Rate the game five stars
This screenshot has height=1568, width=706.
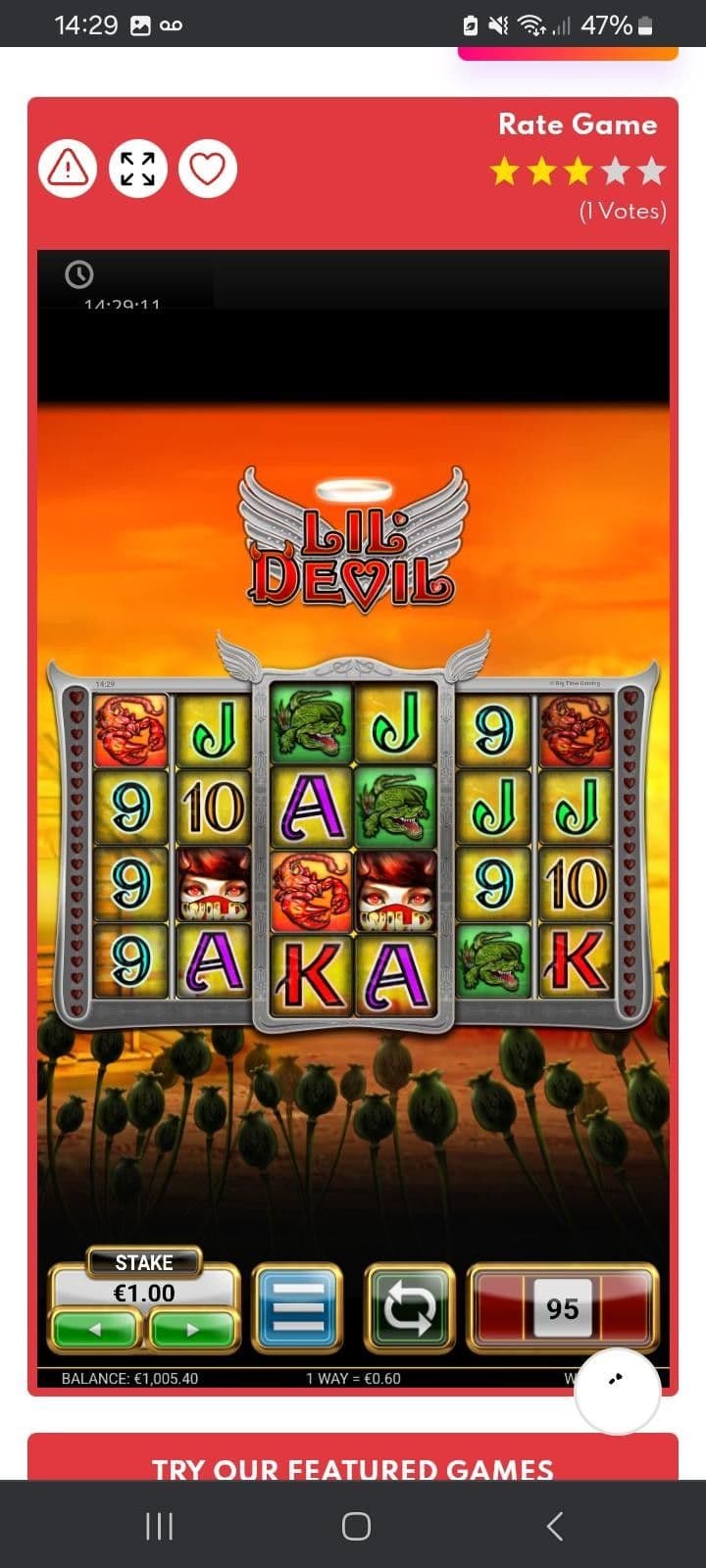651,171
